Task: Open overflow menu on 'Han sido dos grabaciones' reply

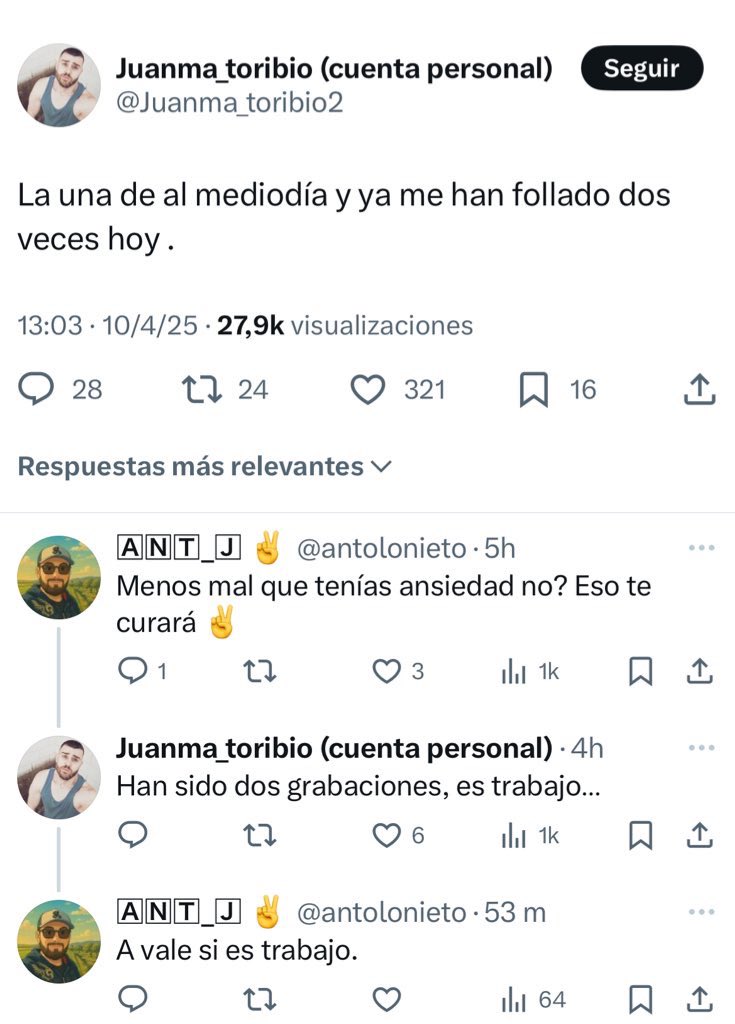Action: (702, 748)
